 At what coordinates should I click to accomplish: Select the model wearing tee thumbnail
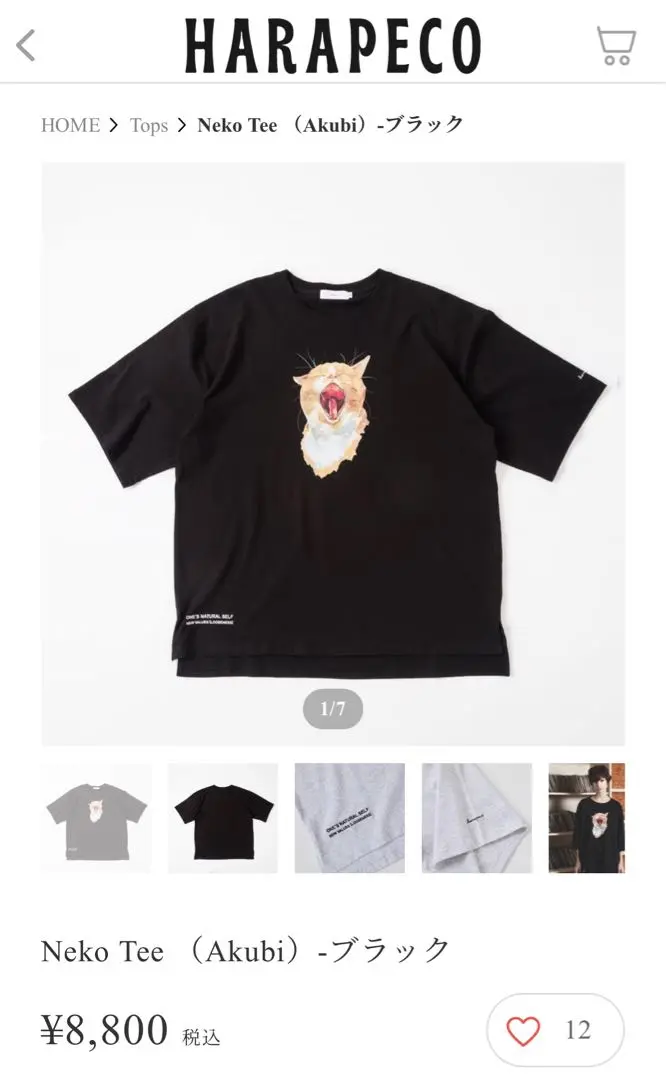[x=587, y=818]
